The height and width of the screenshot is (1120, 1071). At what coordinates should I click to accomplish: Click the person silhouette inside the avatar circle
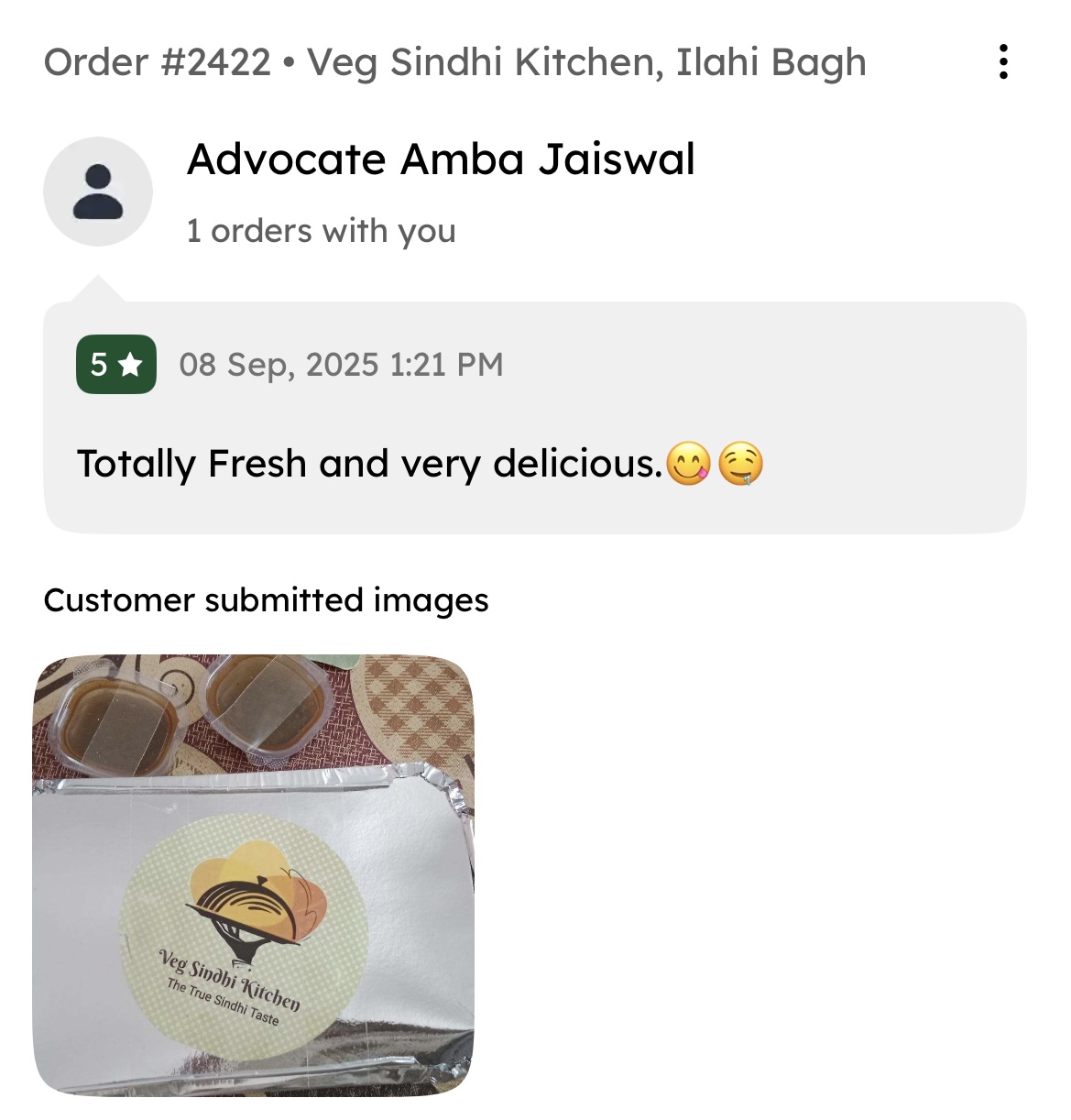(x=97, y=190)
